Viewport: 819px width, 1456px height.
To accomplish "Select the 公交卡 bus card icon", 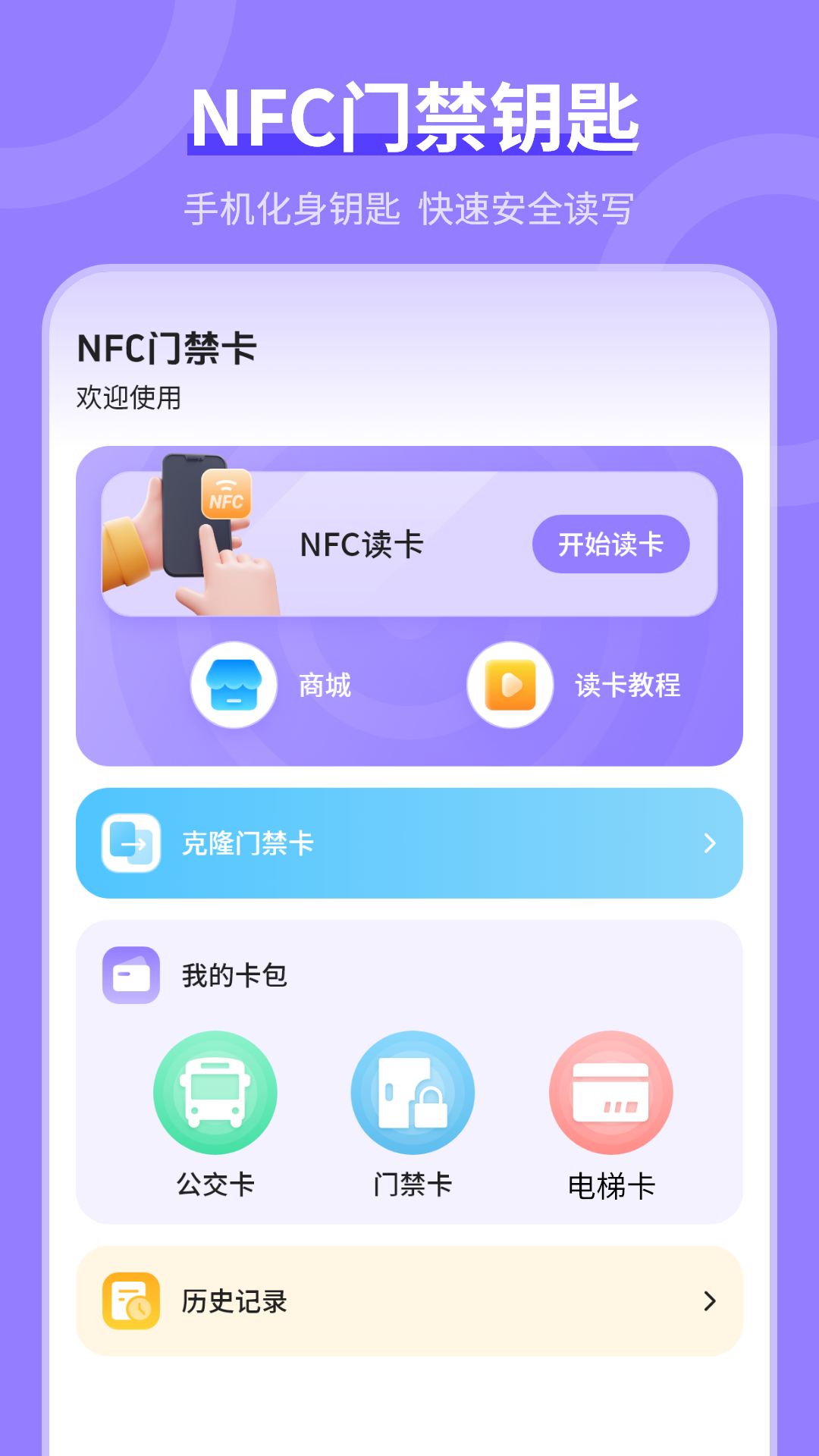I will 215,1092.
